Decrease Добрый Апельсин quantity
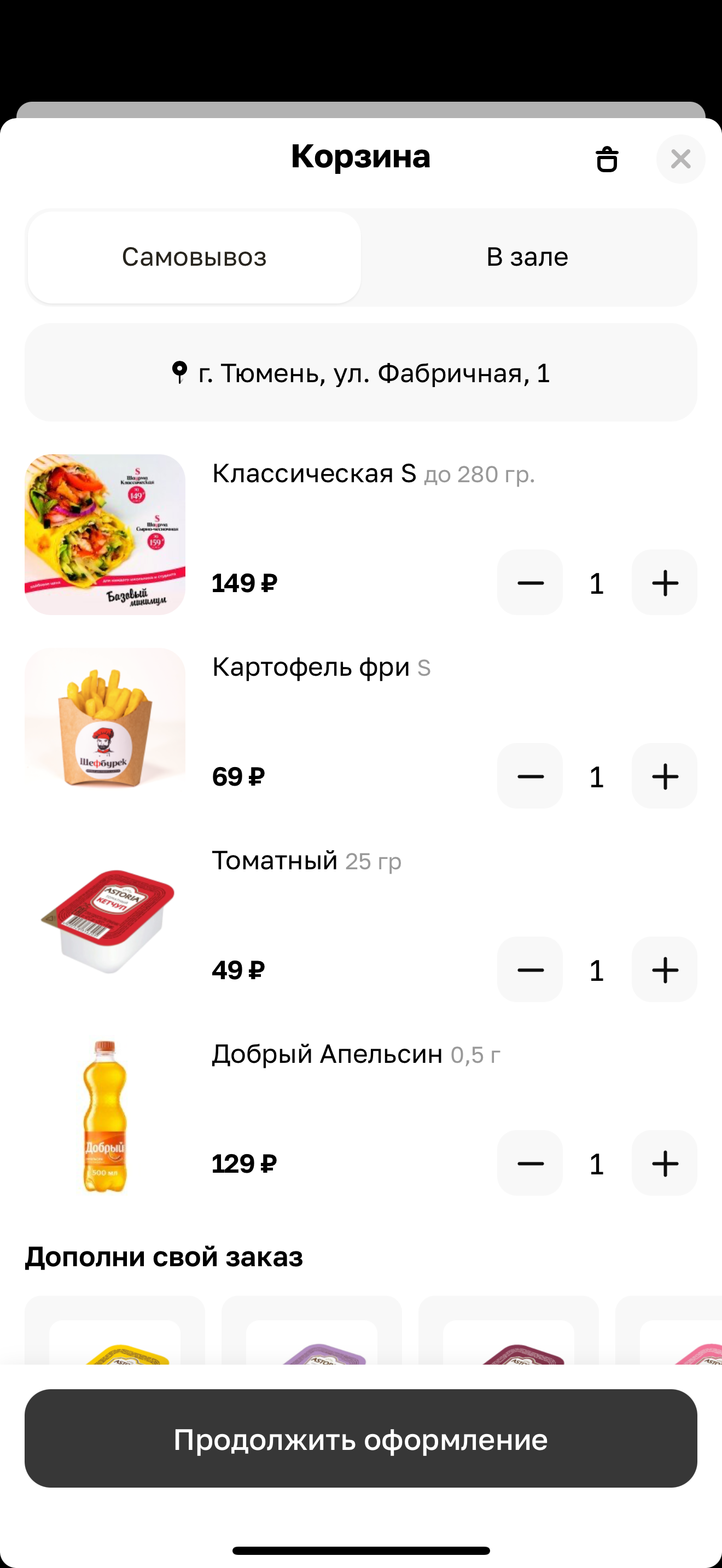Viewport: 722px width, 1568px height. [529, 1163]
